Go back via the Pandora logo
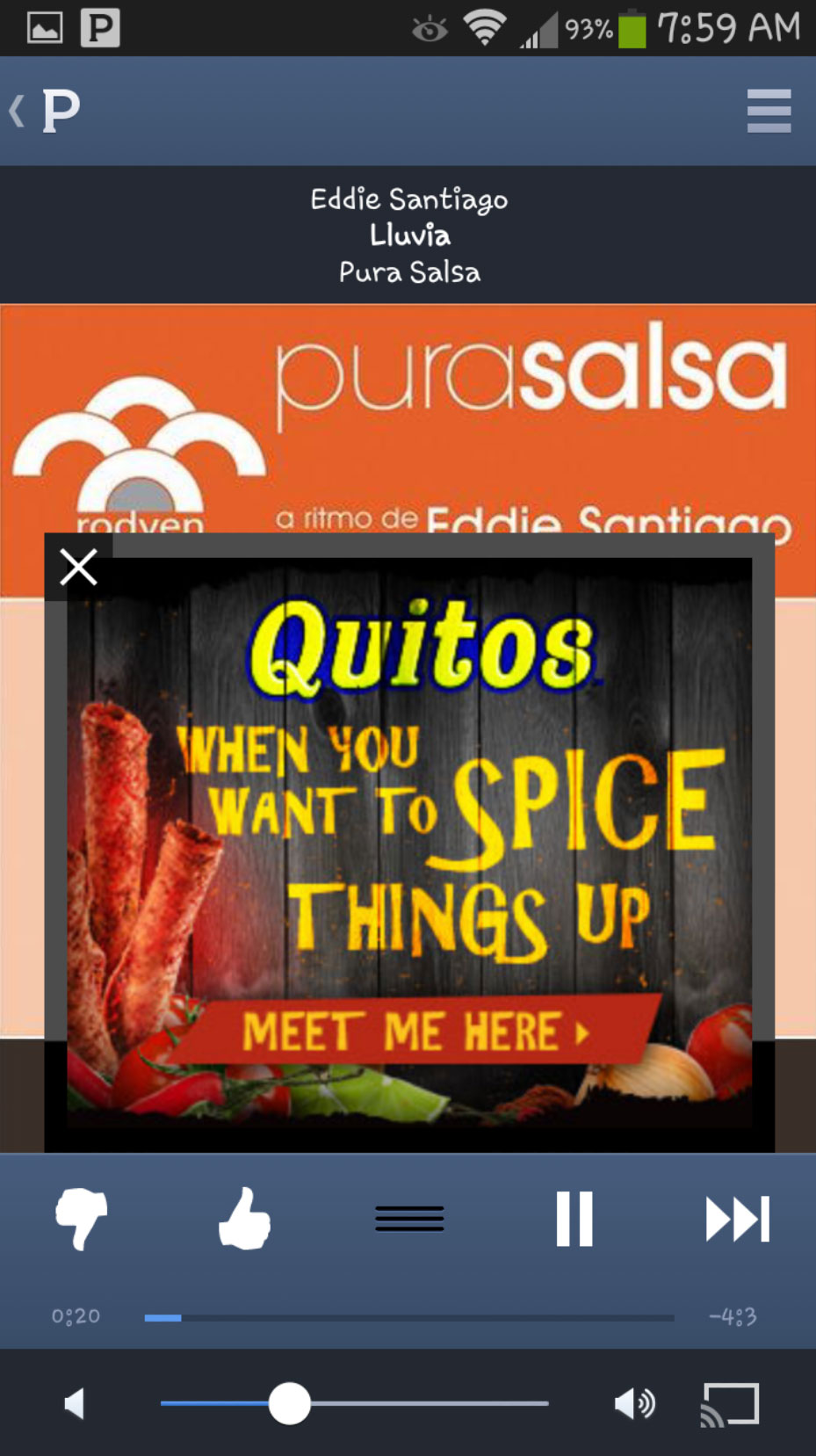The height and width of the screenshot is (1456, 816). tap(46, 112)
